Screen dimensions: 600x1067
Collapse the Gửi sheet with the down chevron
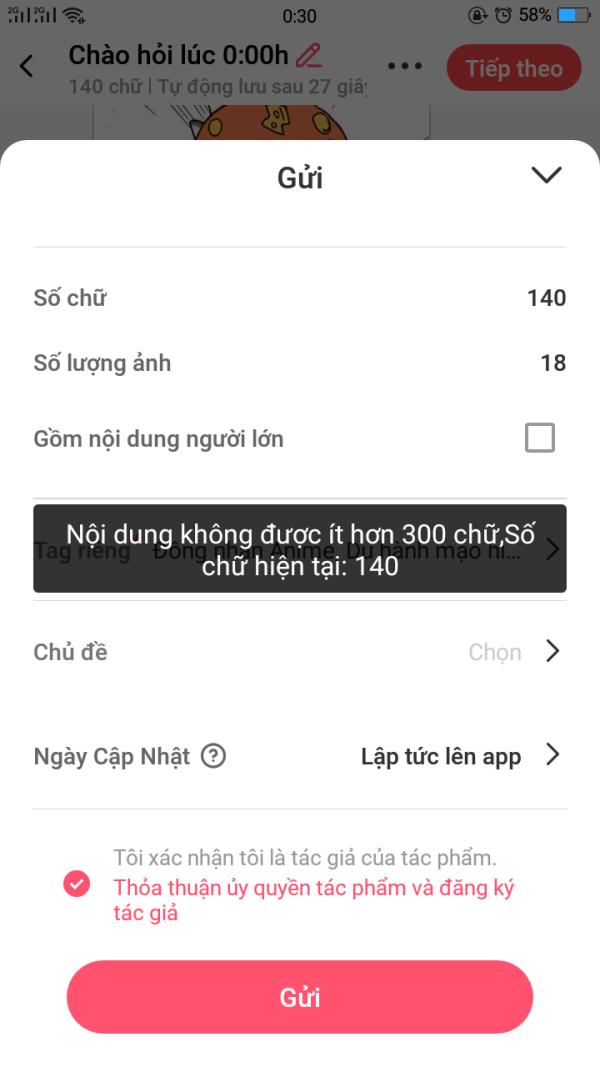(x=546, y=176)
